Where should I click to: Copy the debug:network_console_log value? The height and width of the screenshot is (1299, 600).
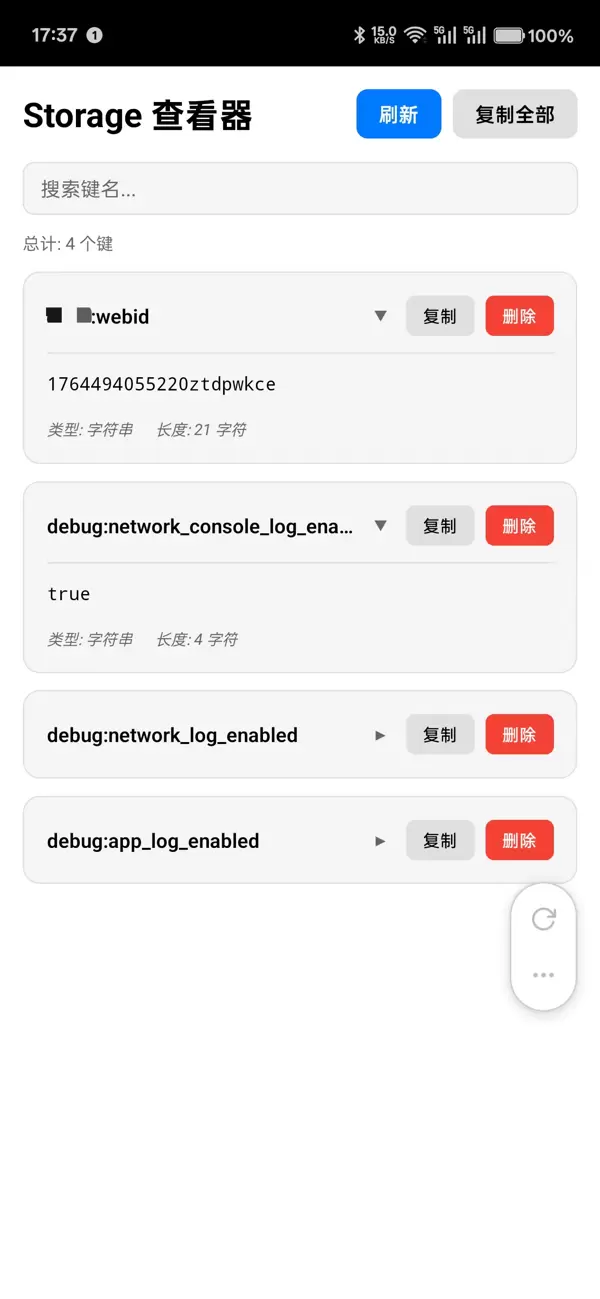(439, 526)
